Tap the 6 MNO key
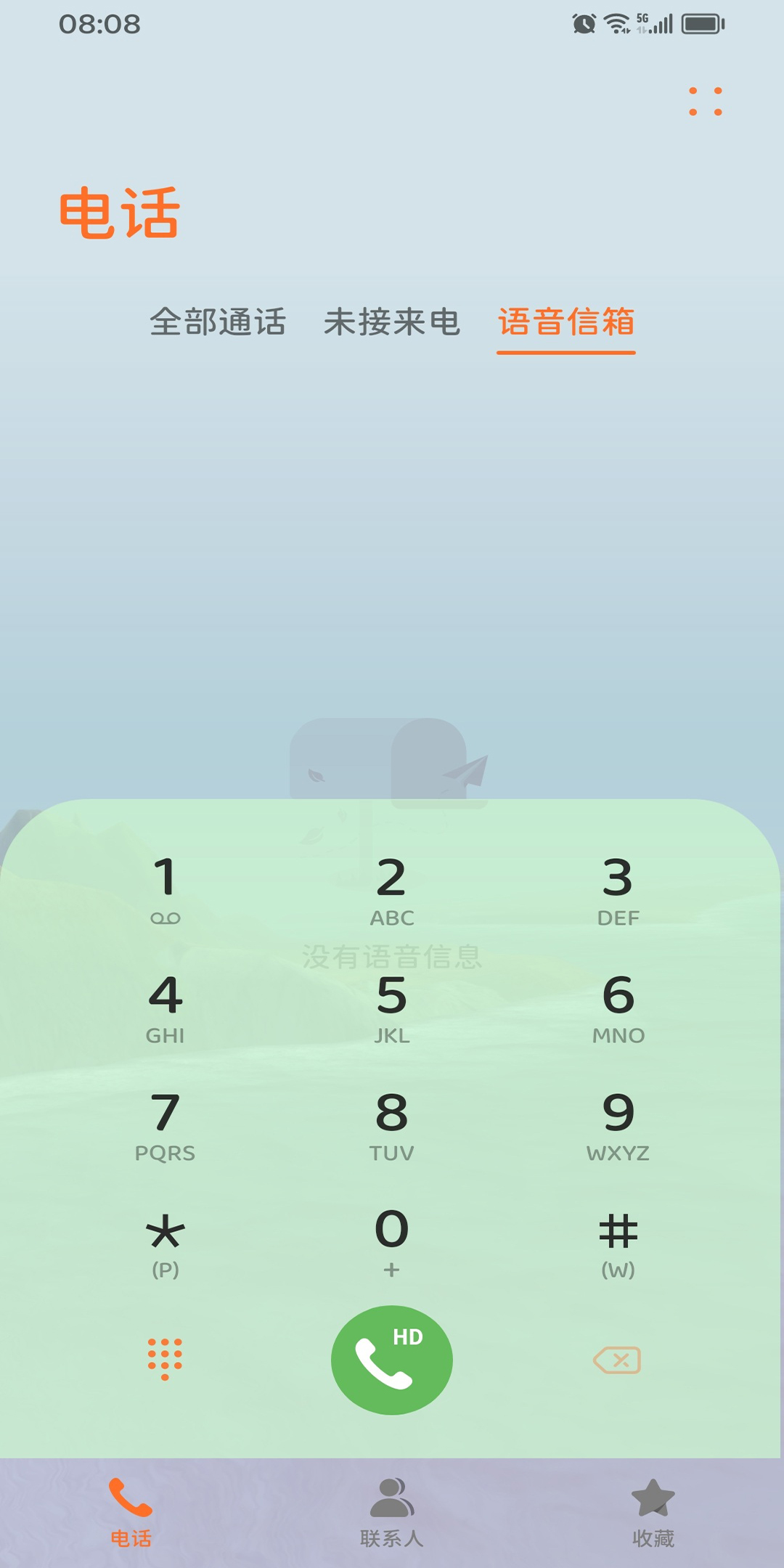Image resolution: width=784 pixels, height=1568 pixels. tap(618, 1008)
